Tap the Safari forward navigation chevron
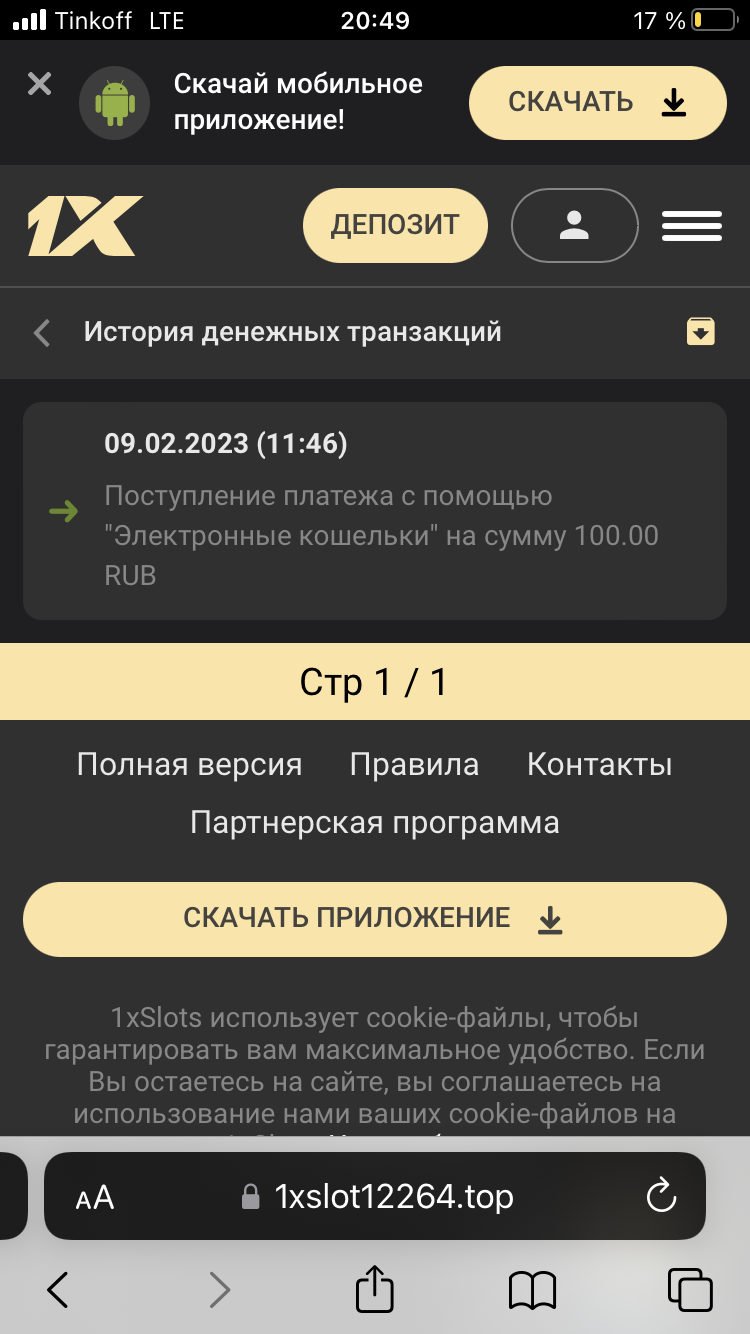 pos(219,1290)
